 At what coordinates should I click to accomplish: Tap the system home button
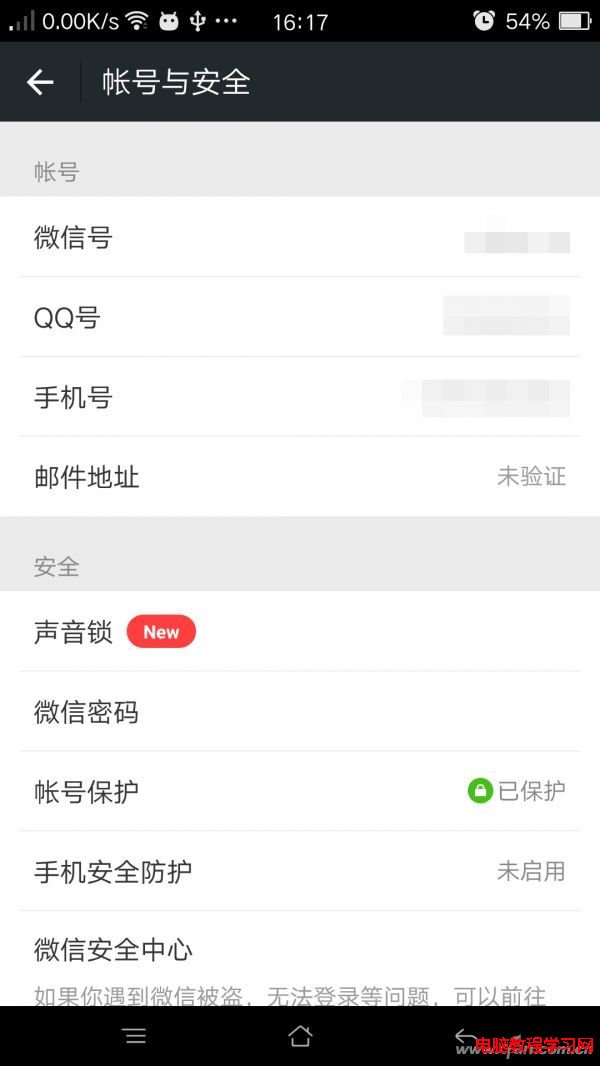point(300,1036)
